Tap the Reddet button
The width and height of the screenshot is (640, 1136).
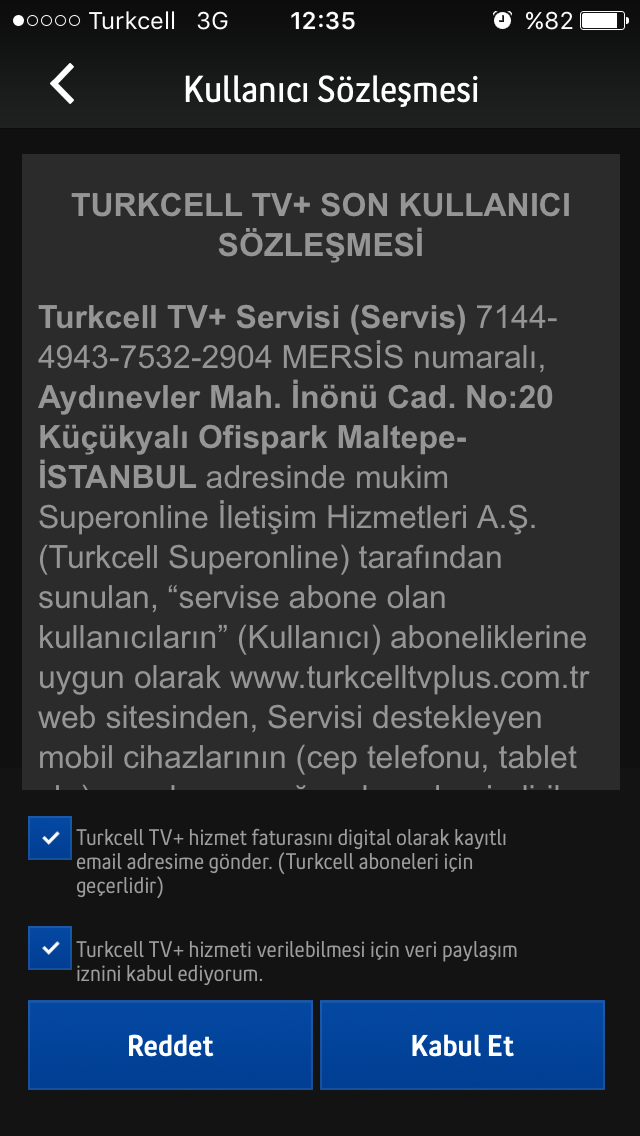tap(170, 1046)
